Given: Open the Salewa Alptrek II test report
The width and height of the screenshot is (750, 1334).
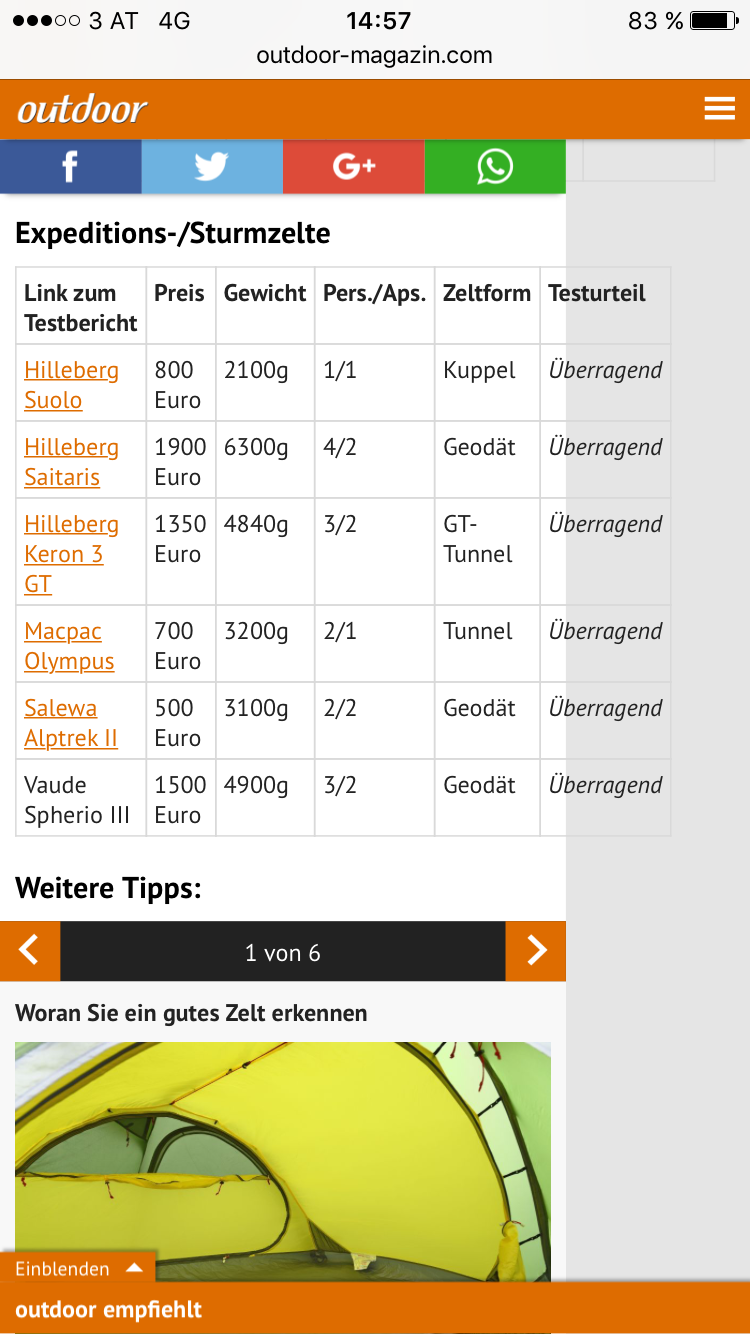Looking at the screenshot, I should [x=71, y=723].
